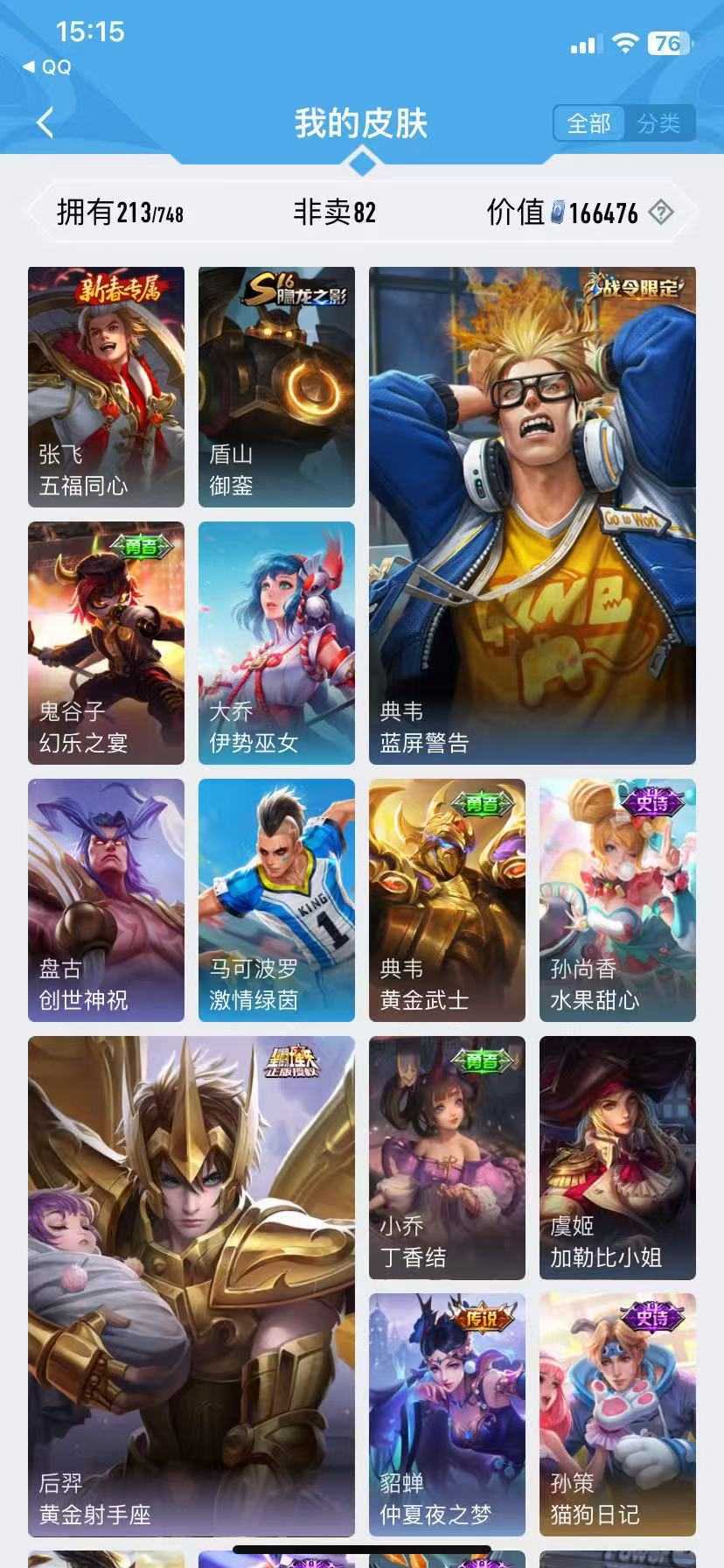The width and height of the screenshot is (724, 1568).
Task: Open 鬼谷子 幻乐之宴 skin card
Action: click(x=106, y=643)
